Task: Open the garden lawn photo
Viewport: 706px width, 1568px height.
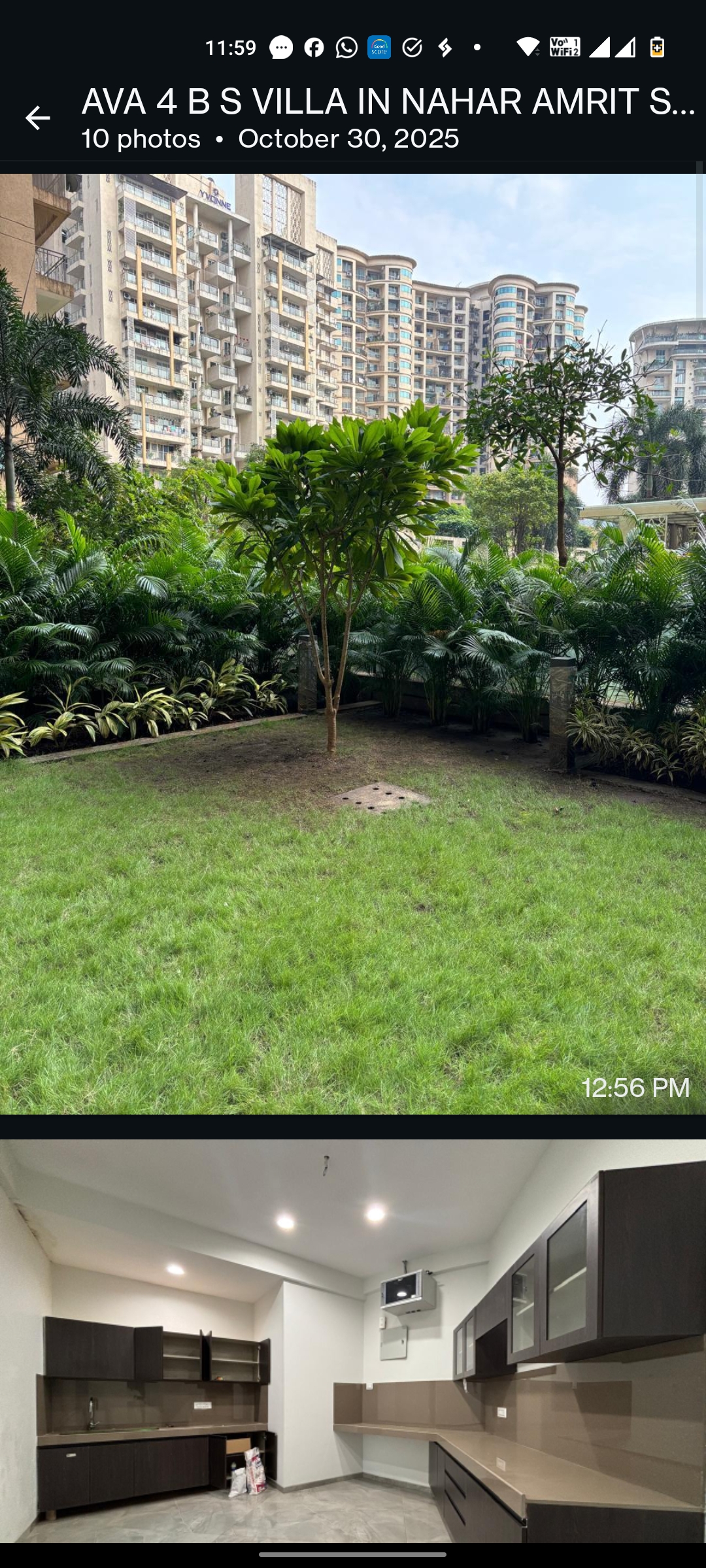Action: pyautogui.click(x=353, y=644)
